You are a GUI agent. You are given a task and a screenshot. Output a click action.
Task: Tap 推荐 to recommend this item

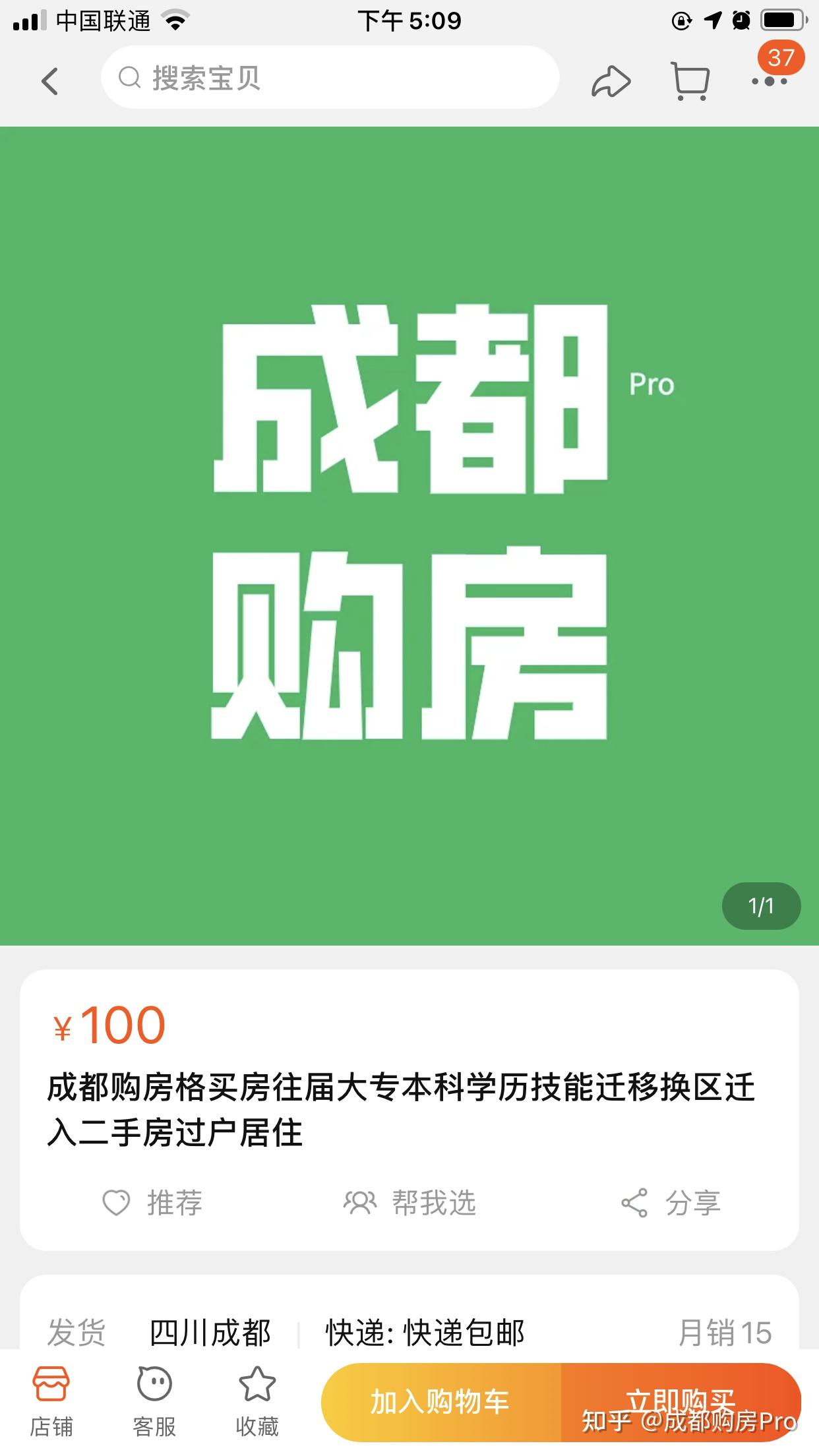(153, 1203)
